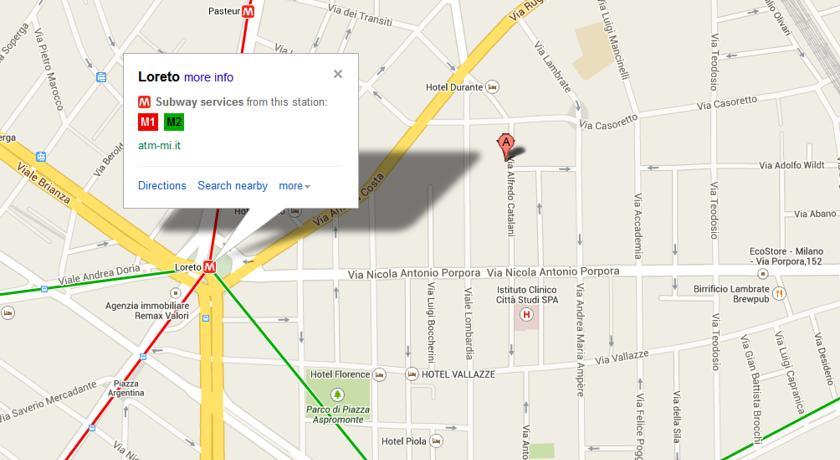The width and height of the screenshot is (840, 460).
Task: Select the M2 subway line badge
Action: 174,123
